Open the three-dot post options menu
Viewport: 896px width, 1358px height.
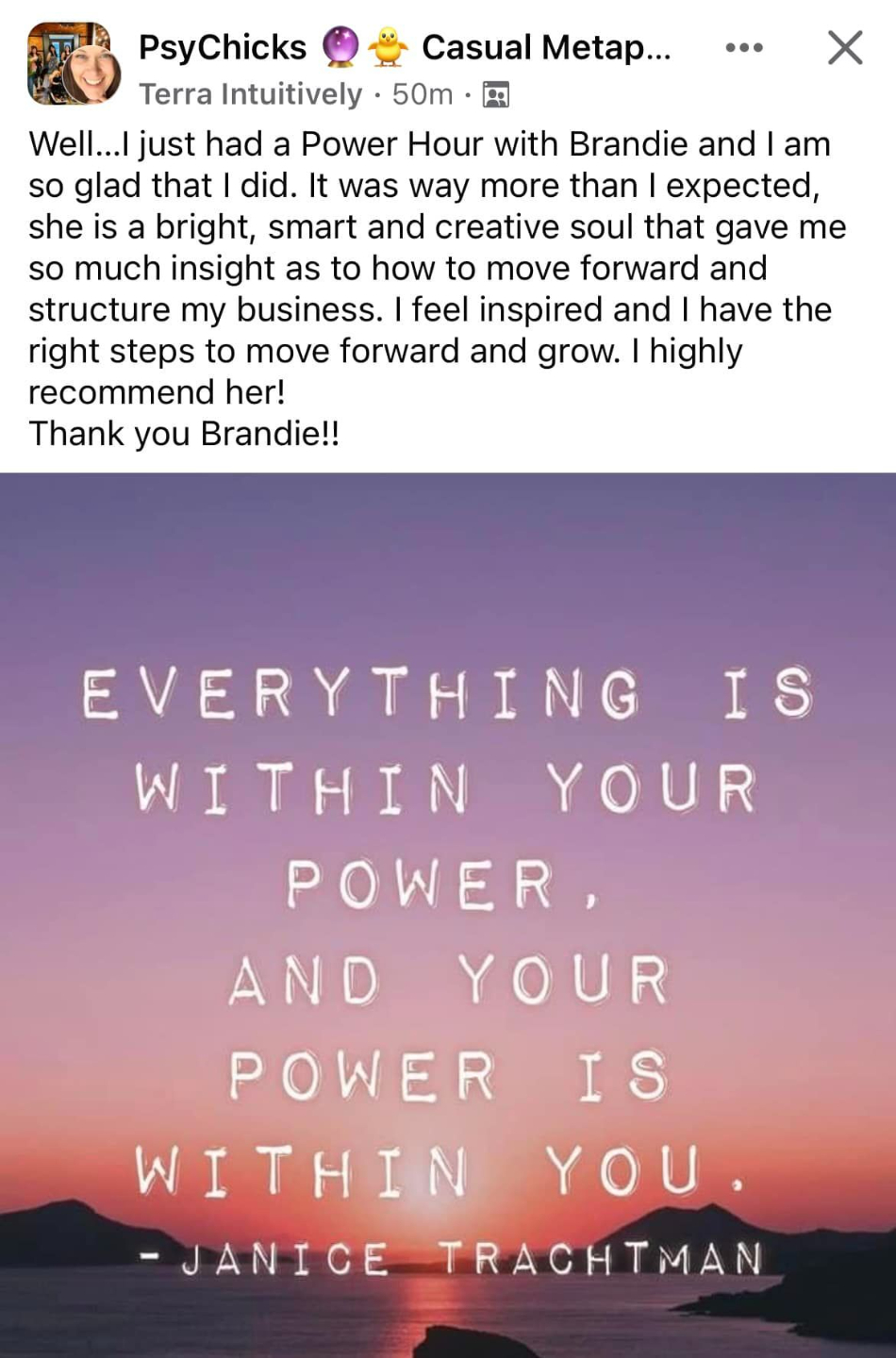pos(744,47)
